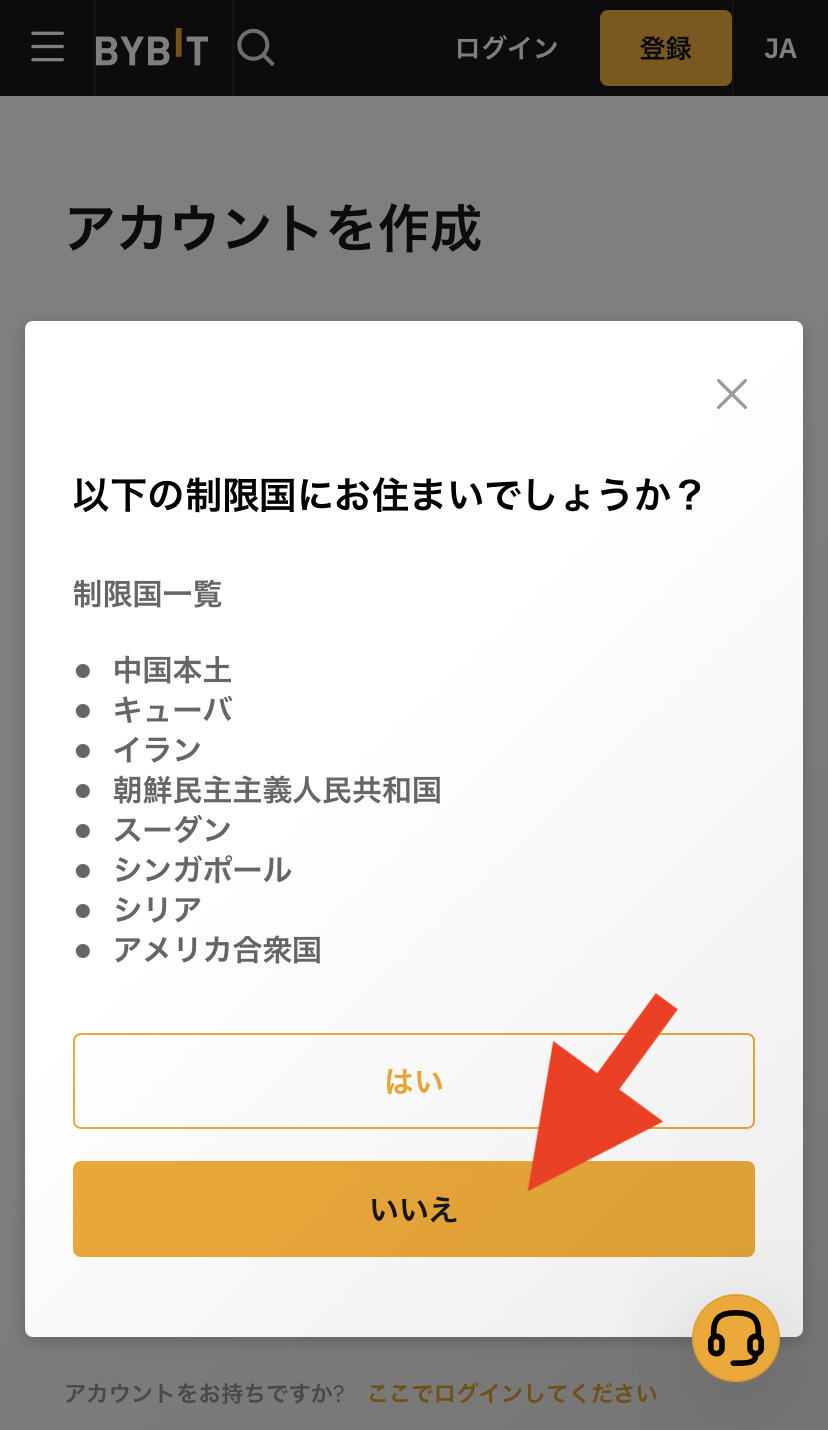Viewport: 828px width, 1430px height.
Task: Tap the search magnifier icon
Action: coord(256,47)
